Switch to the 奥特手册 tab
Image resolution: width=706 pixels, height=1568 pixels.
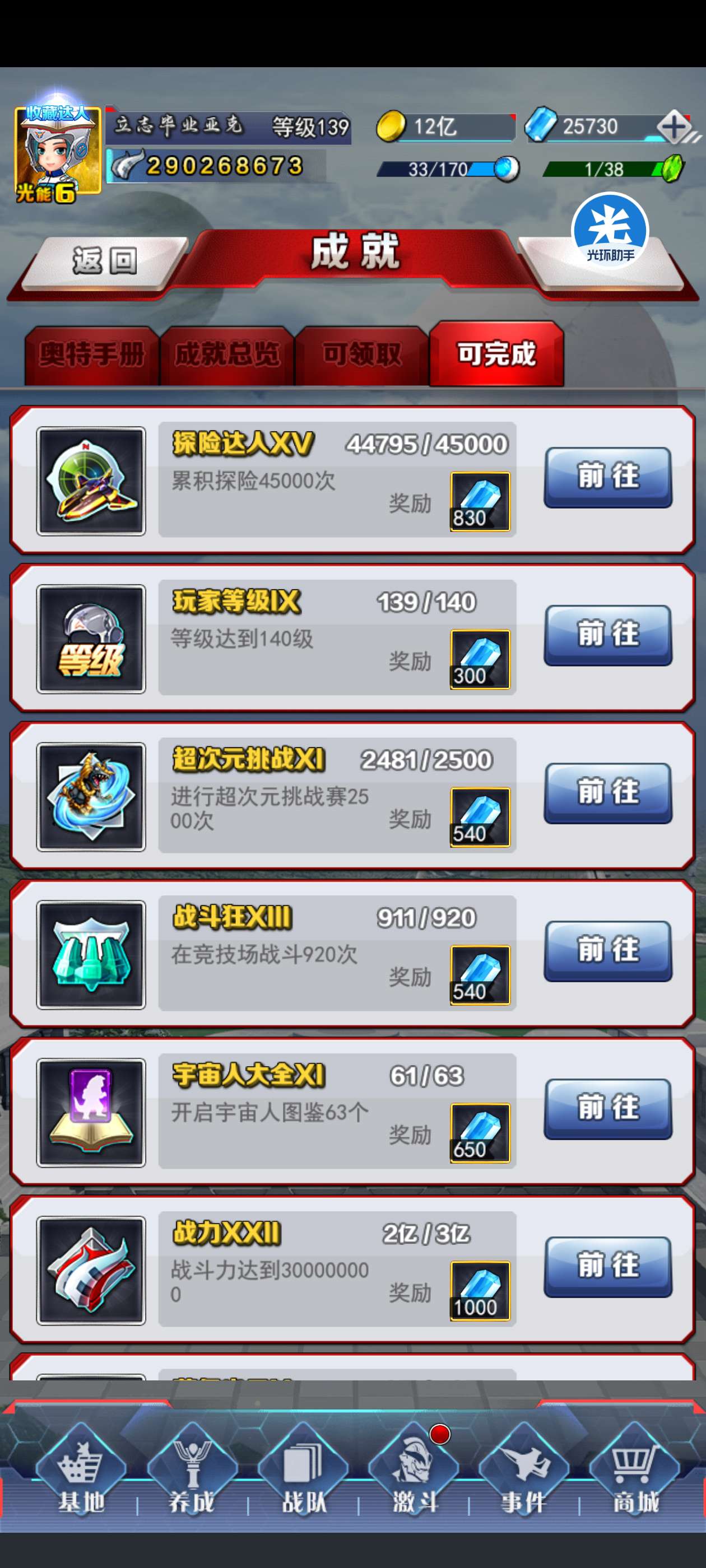(x=91, y=354)
